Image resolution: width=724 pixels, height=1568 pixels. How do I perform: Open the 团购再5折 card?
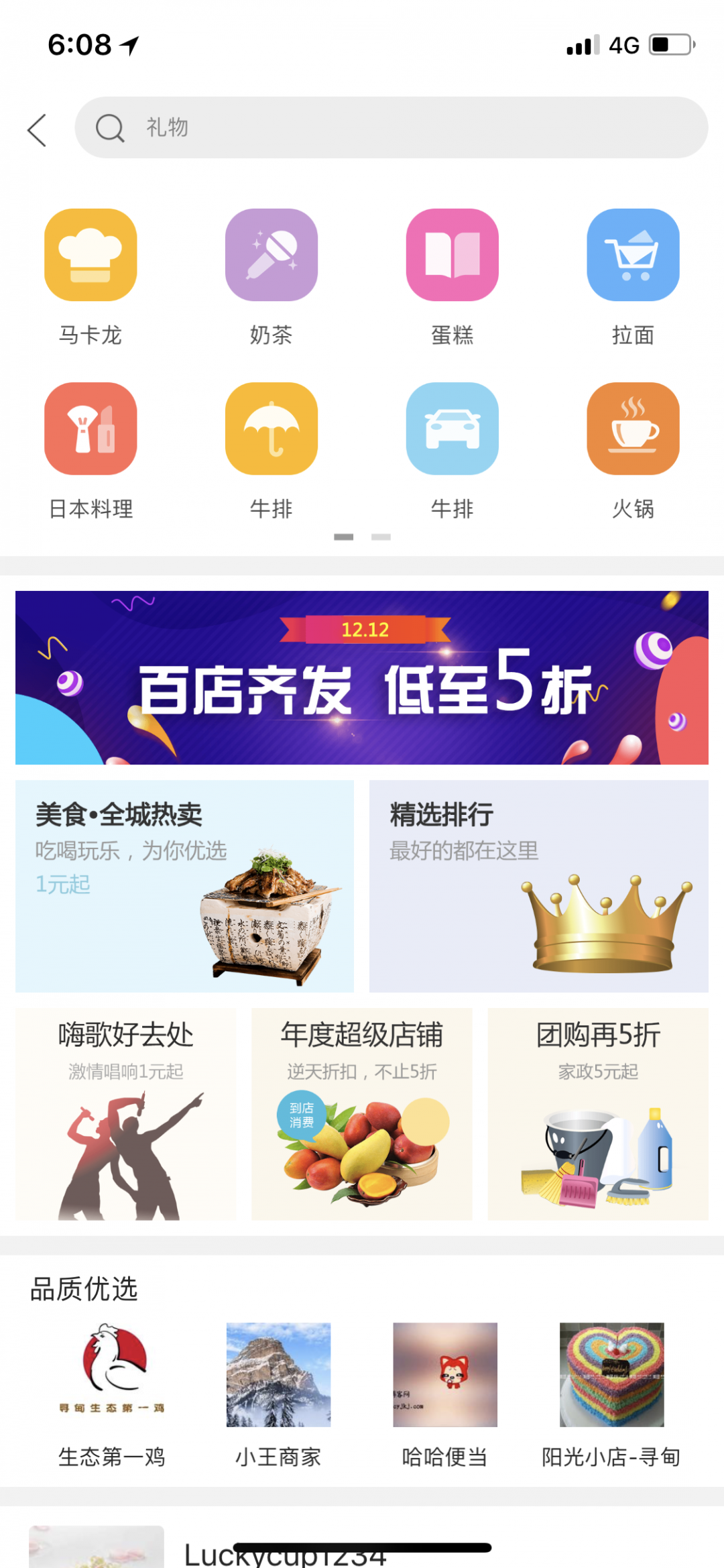tap(598, 1113)
